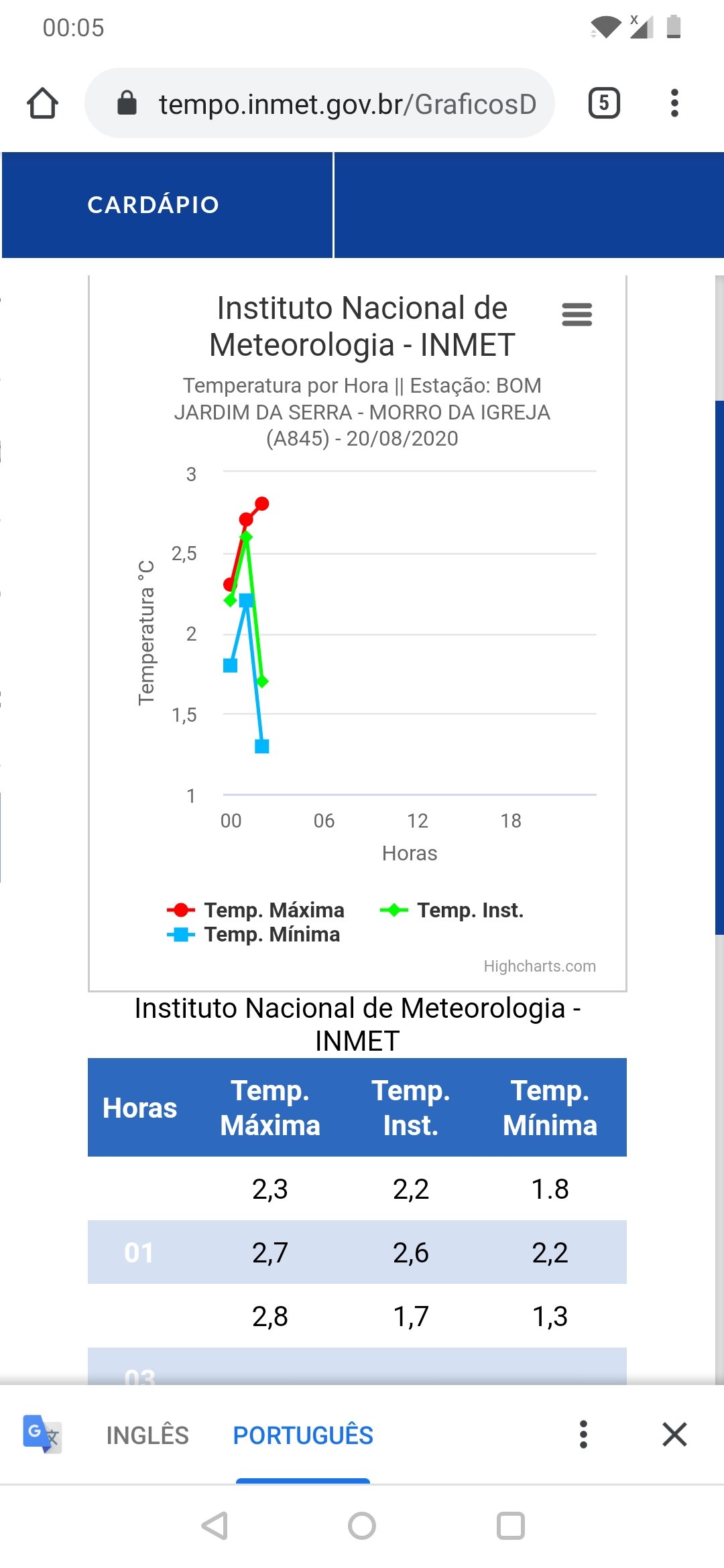Open the CARDÁPIO menu
The image size is (724, 1568).
coord(154,205)
